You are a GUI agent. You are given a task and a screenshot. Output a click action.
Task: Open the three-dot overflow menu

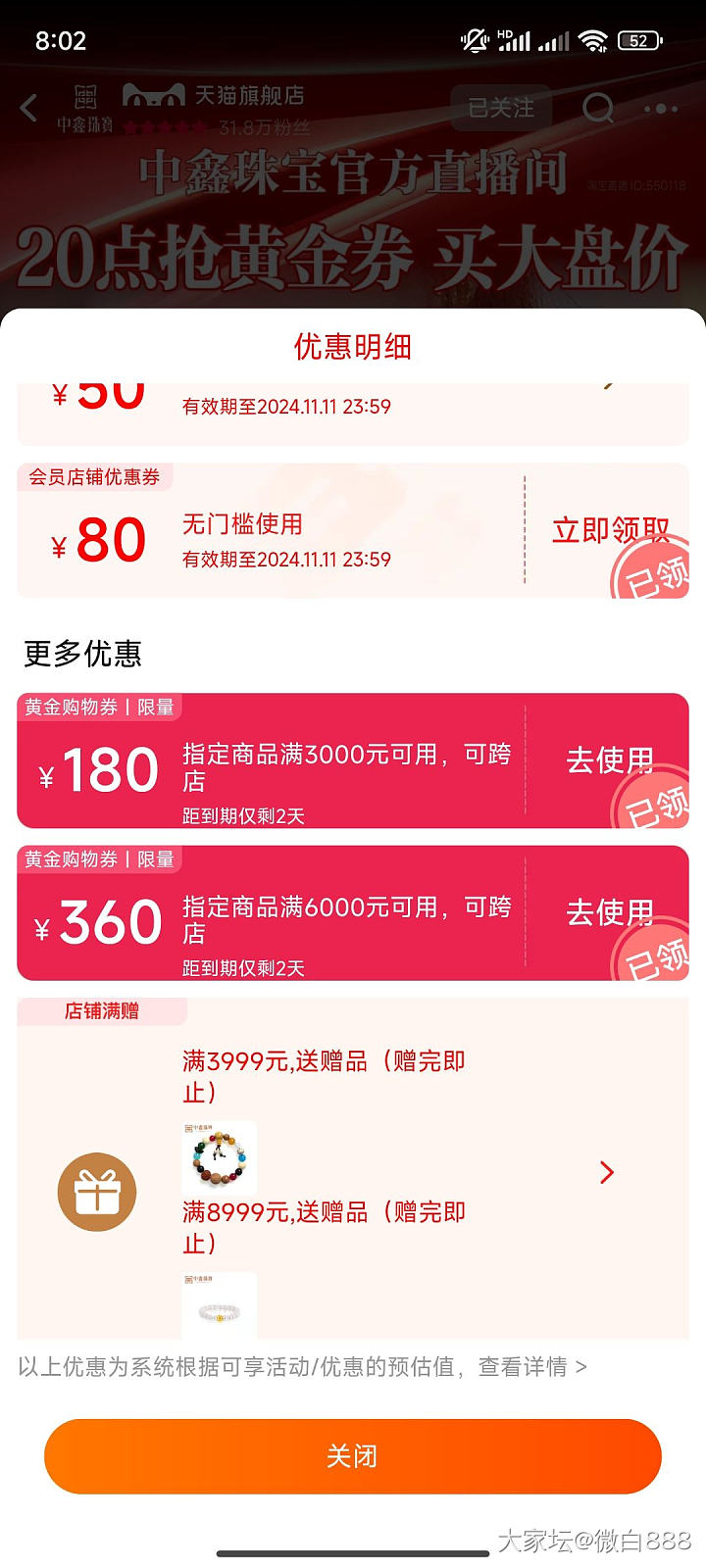(x=661, y=108)
